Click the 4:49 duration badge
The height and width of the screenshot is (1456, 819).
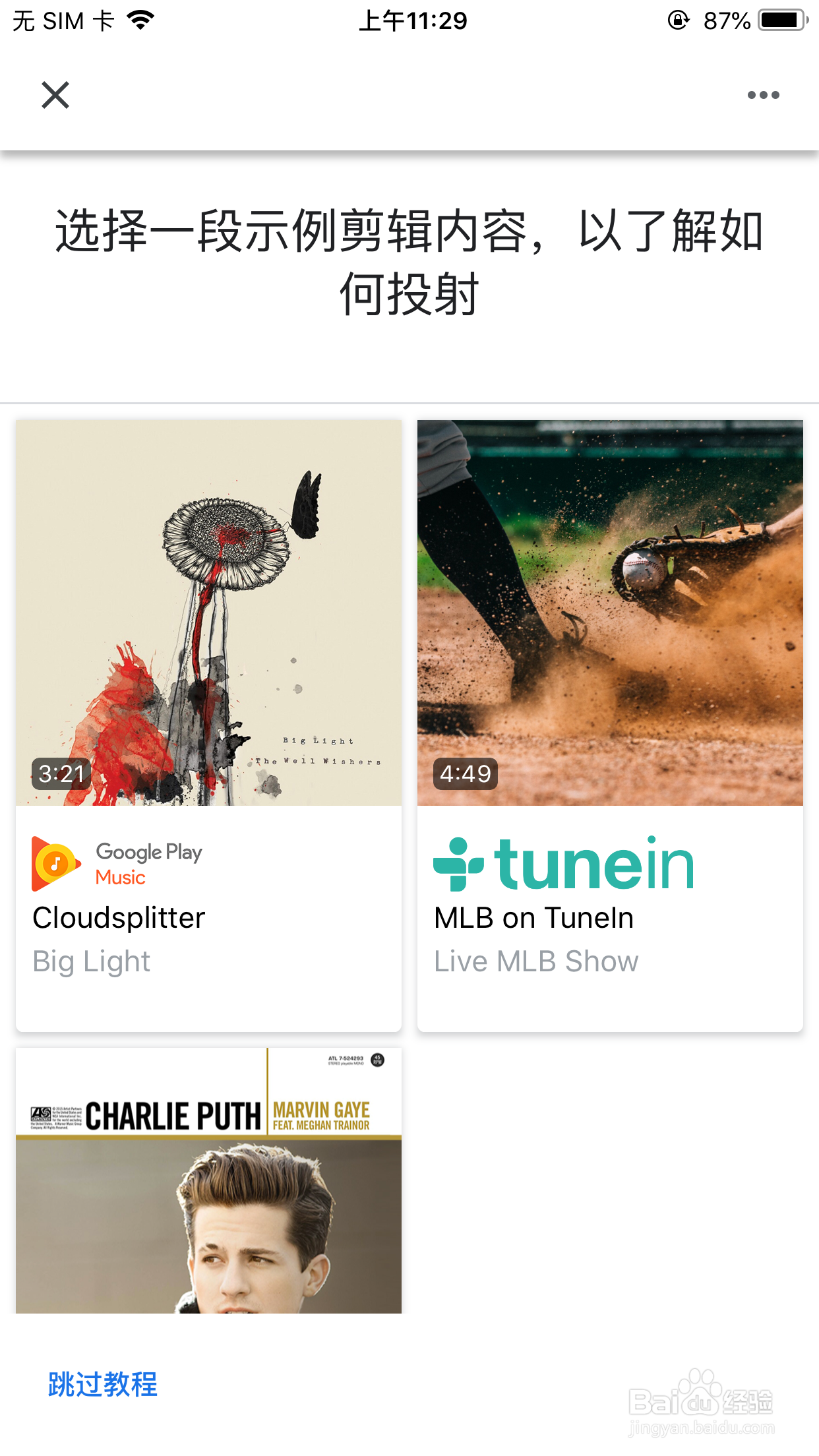[464, 773]
